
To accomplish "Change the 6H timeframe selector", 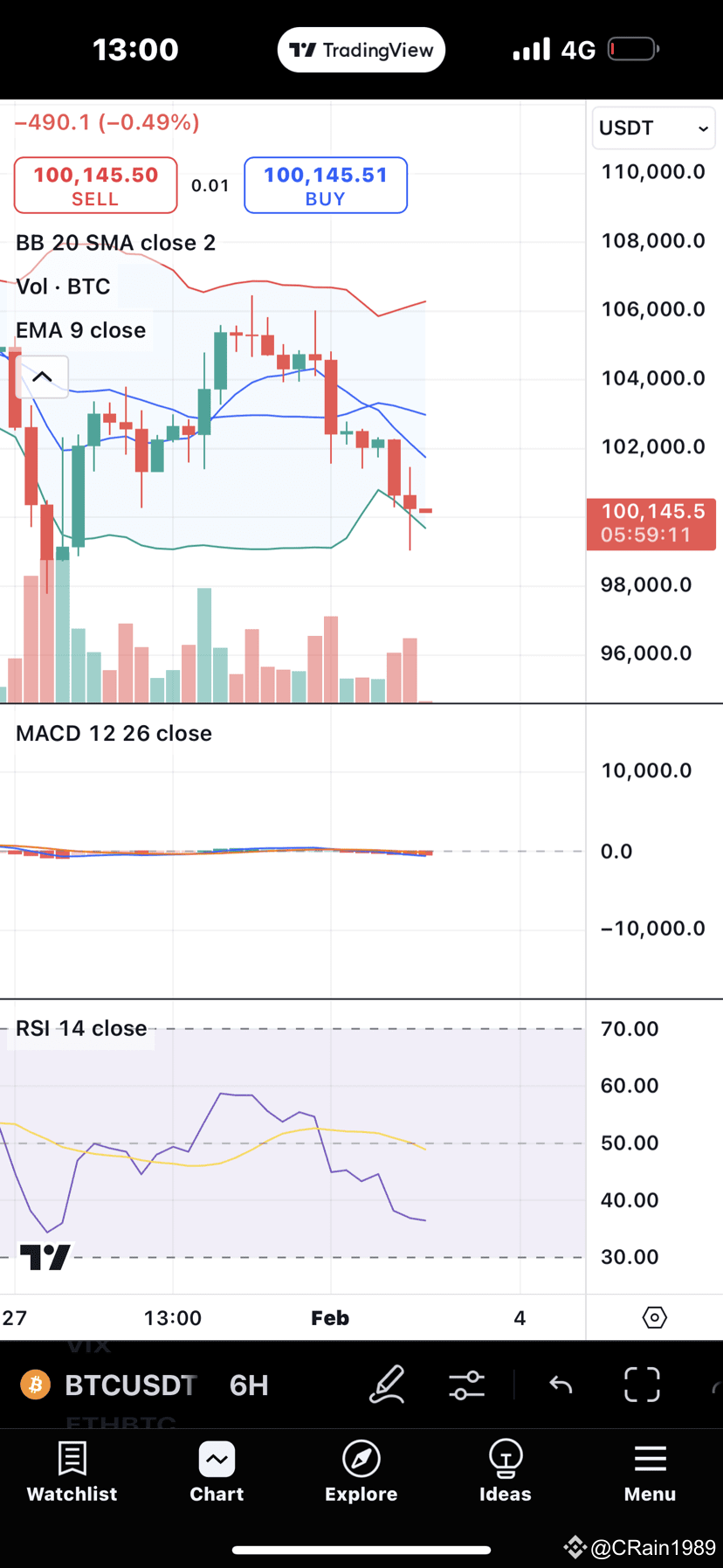I will (249, 1385).
